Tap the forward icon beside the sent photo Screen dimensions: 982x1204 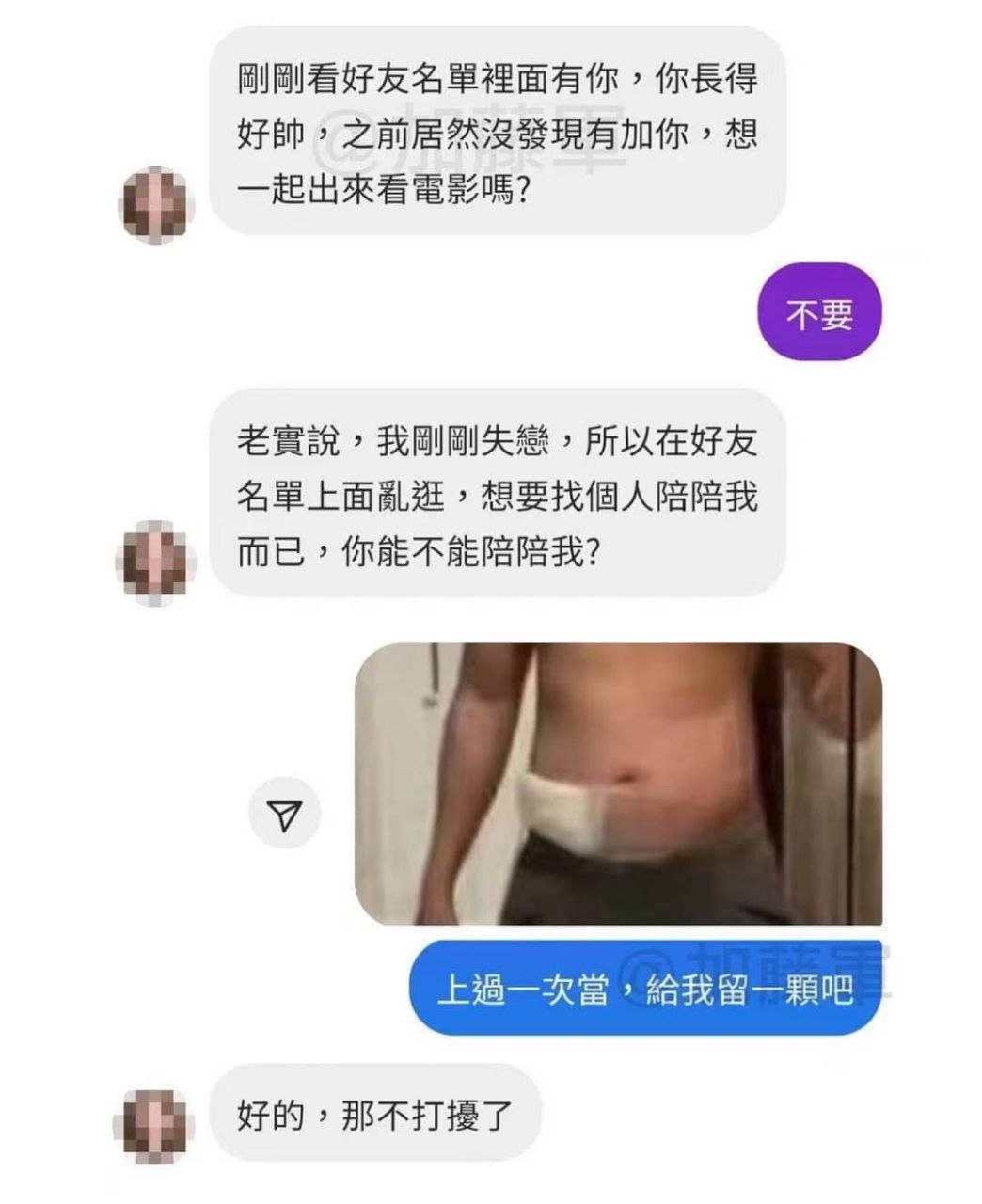click(x=284, y=814)
